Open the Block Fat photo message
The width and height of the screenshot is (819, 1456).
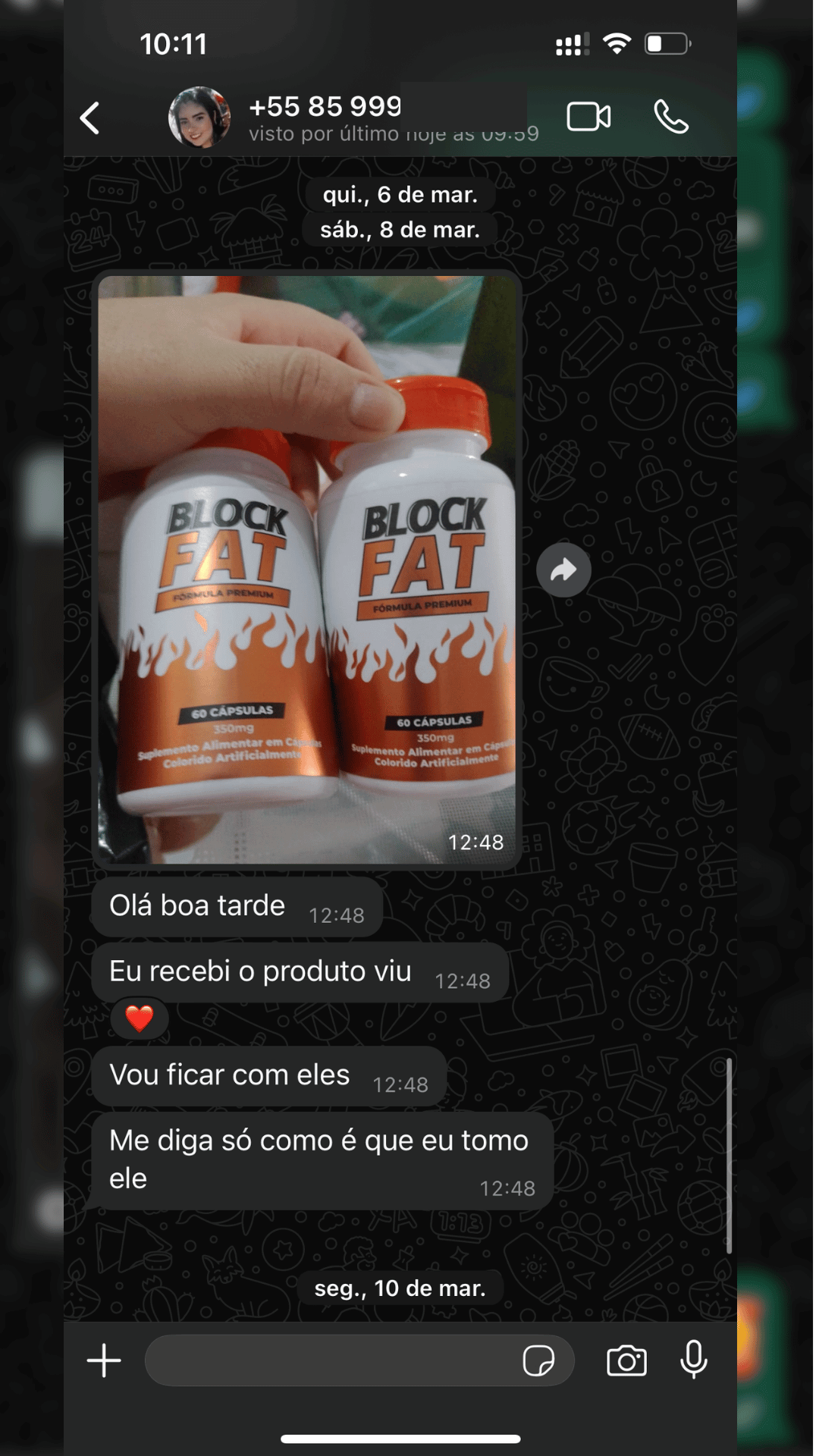[x=306, y=569]
